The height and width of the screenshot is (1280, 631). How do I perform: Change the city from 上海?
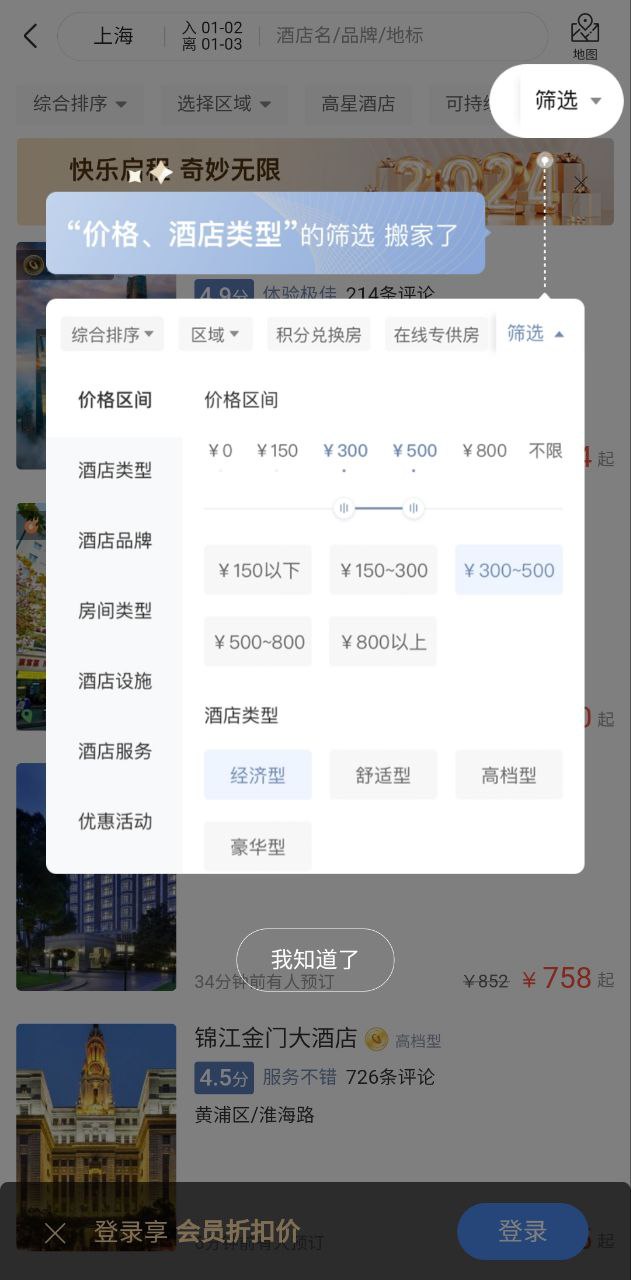114,37
